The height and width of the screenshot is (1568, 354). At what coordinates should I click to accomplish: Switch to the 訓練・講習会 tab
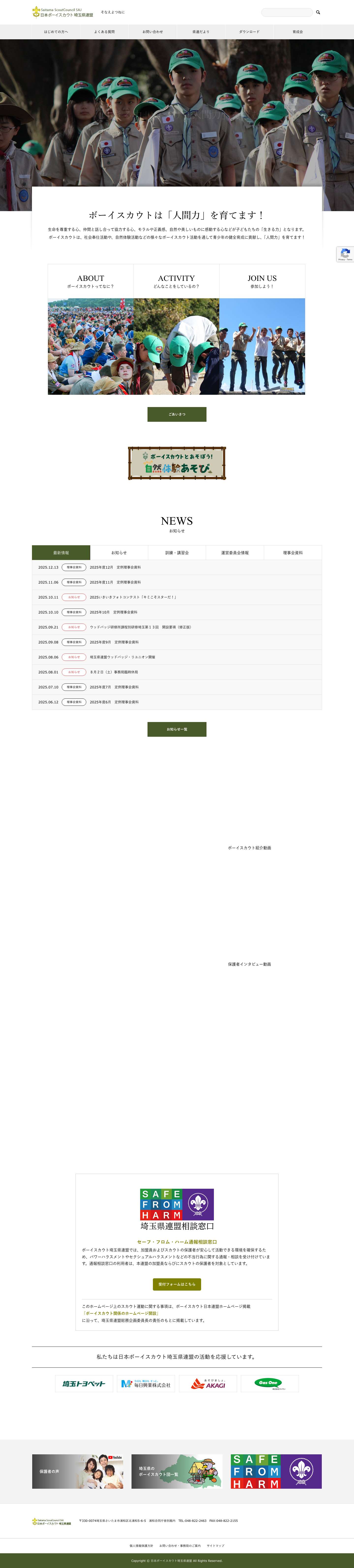[x=177, y=553]
